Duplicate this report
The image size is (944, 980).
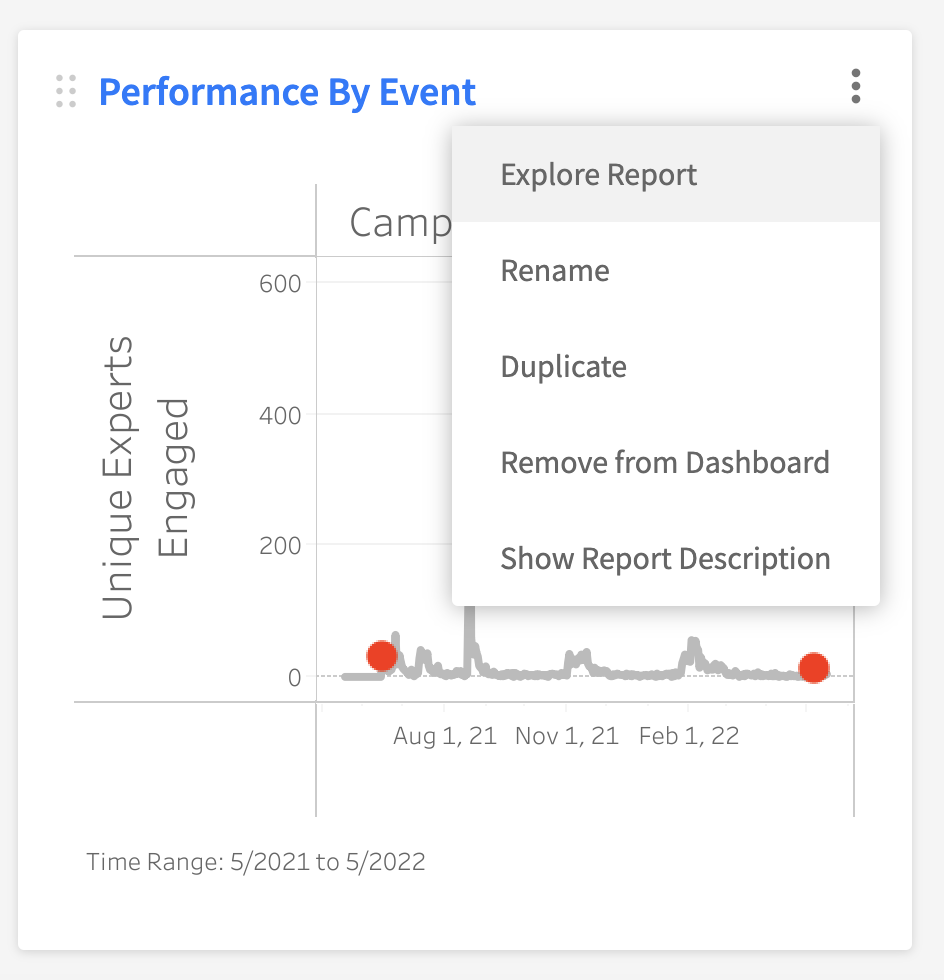coord(563,367)
